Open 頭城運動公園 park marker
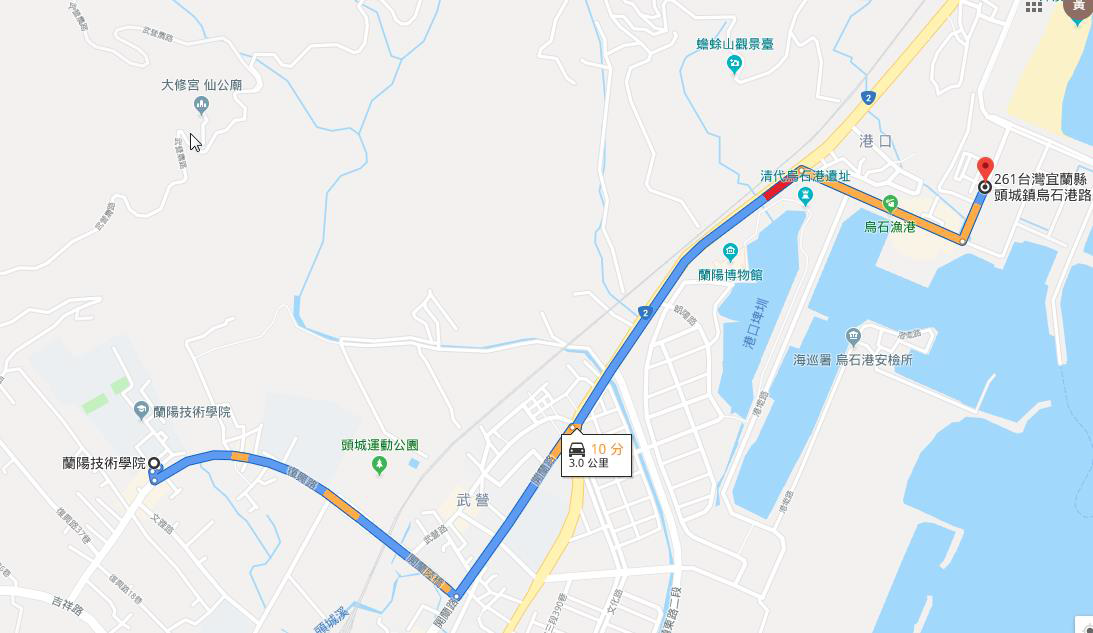The image size is (1093, 633). coord(379,466)
